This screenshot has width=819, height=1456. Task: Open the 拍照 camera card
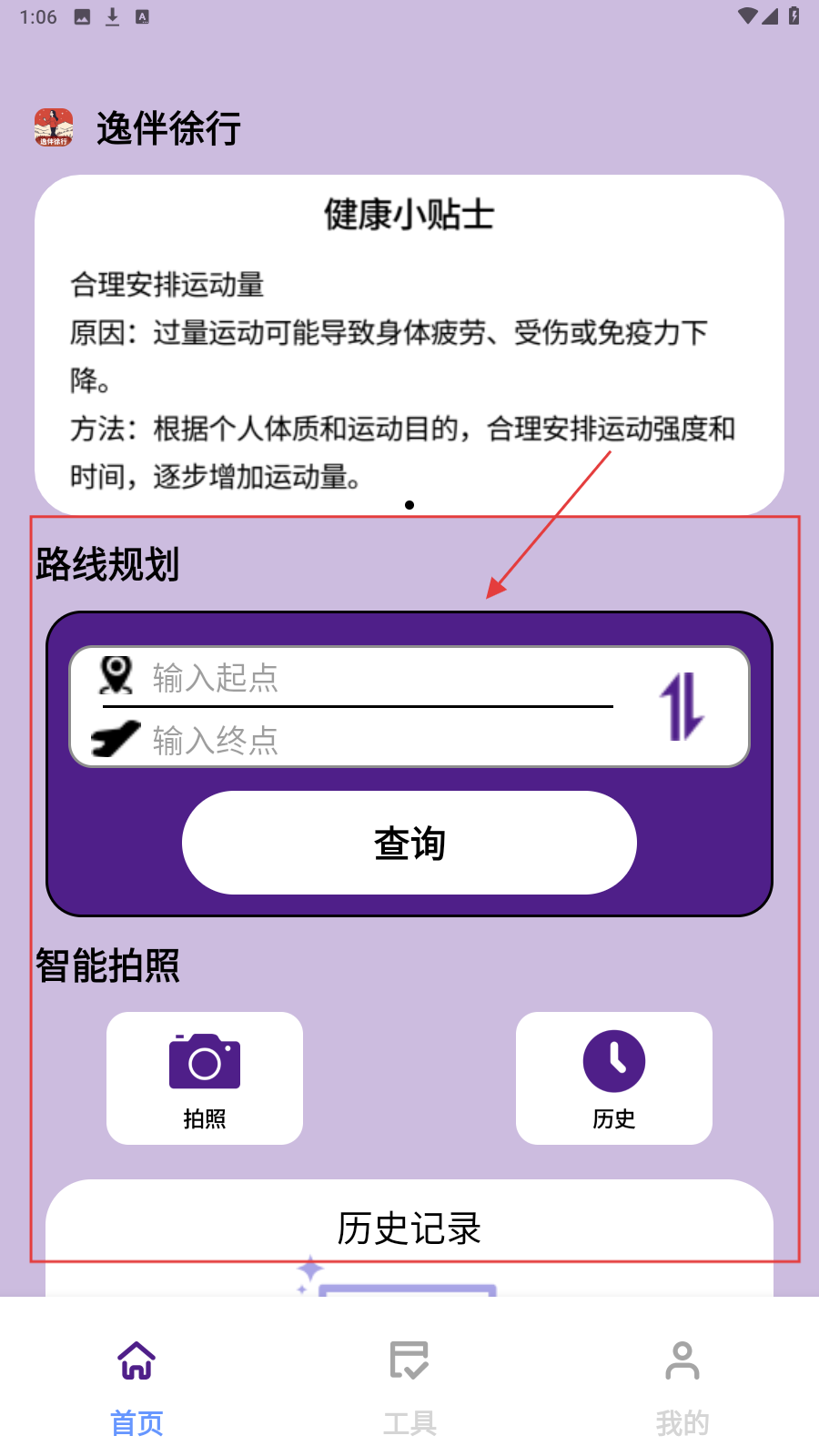tap(205, 1078)
